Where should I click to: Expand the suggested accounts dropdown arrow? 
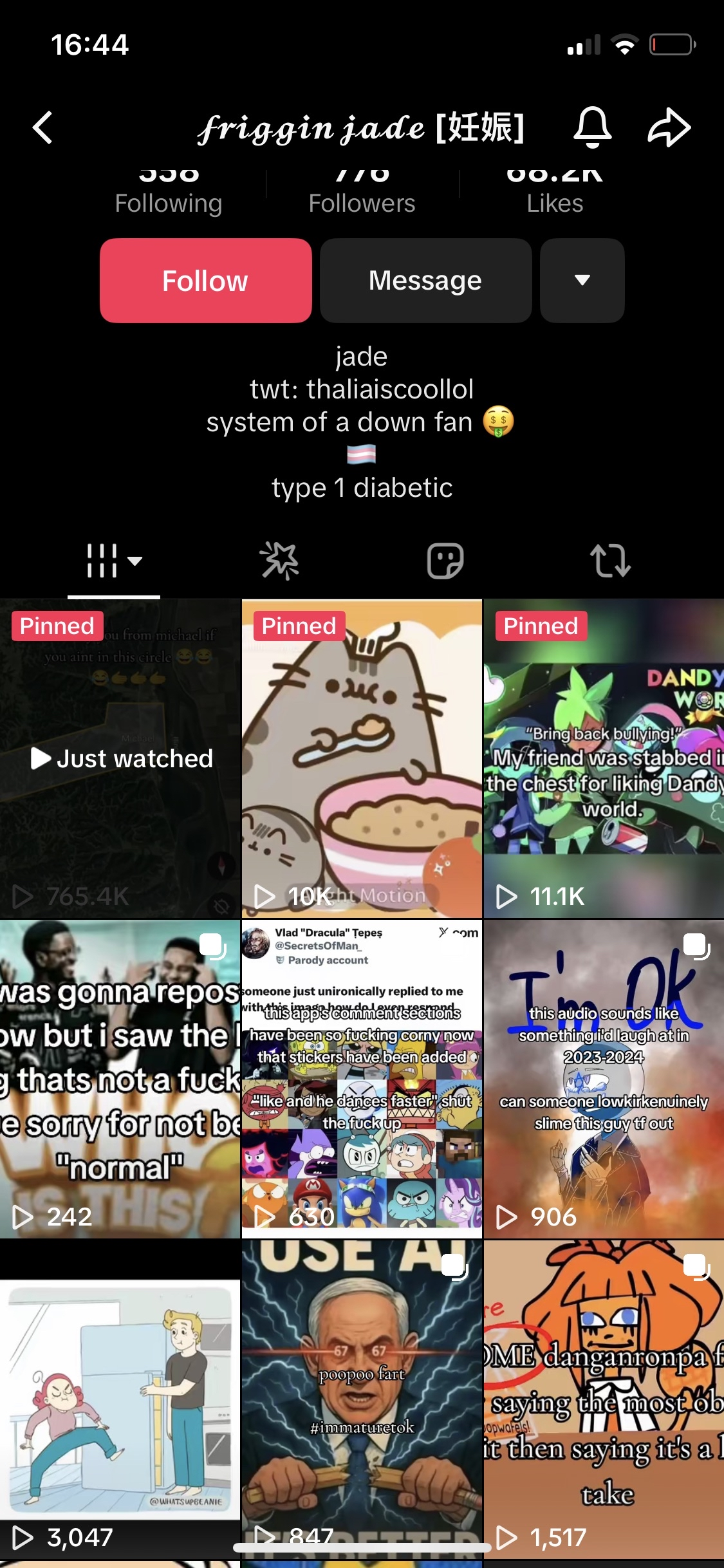coord(582,281)
